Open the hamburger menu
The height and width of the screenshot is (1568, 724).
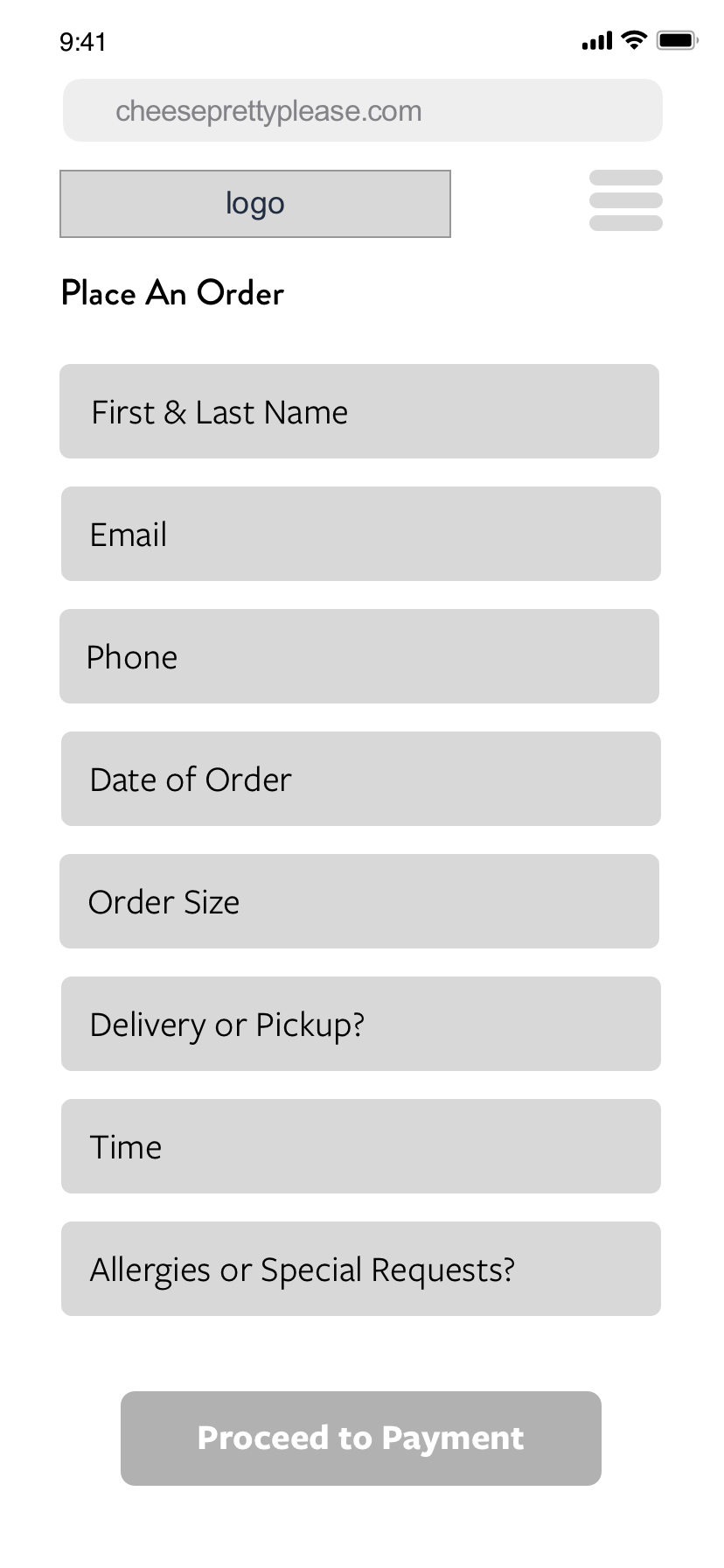coord(626,200)
